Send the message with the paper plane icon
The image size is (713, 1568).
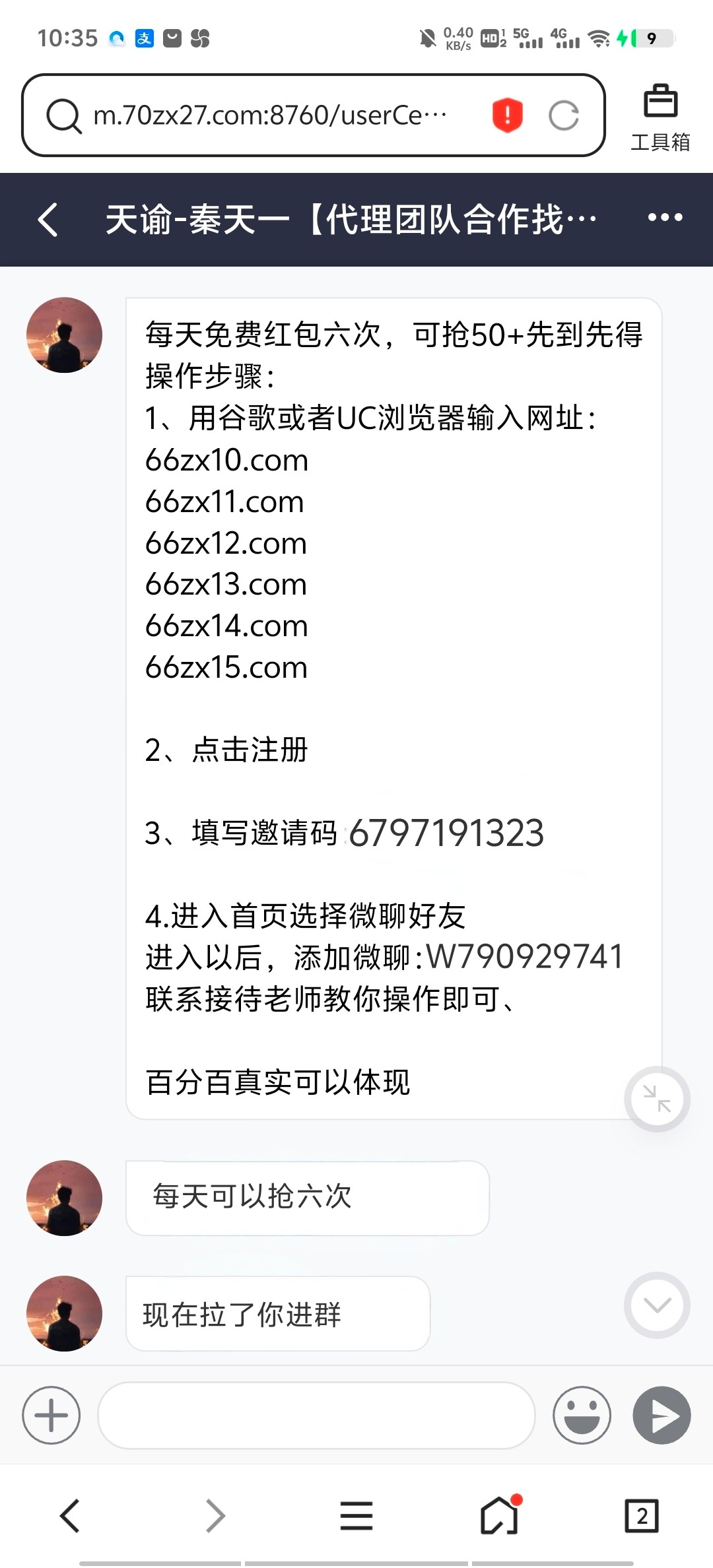(x=662, y=1415)
